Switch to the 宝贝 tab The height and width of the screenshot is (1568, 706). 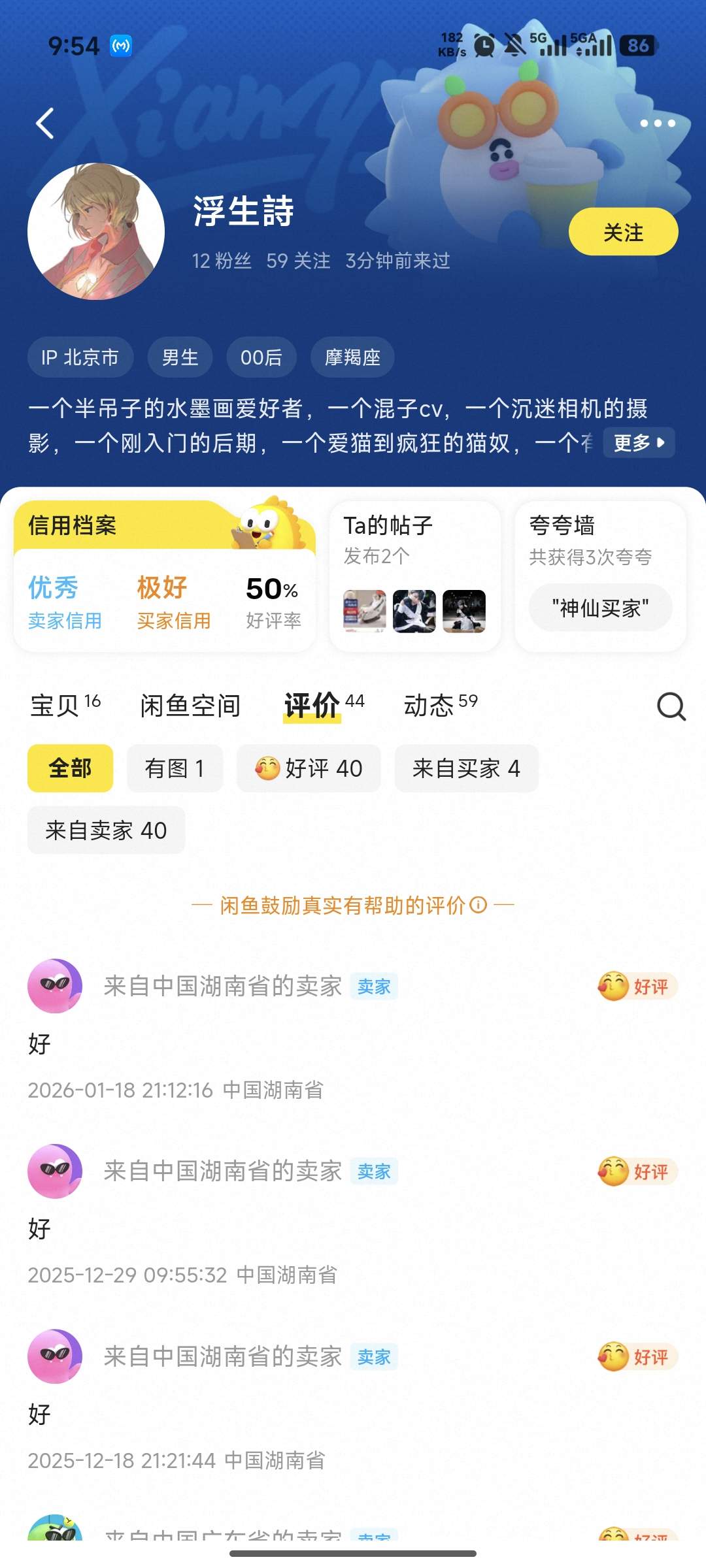[x=65, y=706]
